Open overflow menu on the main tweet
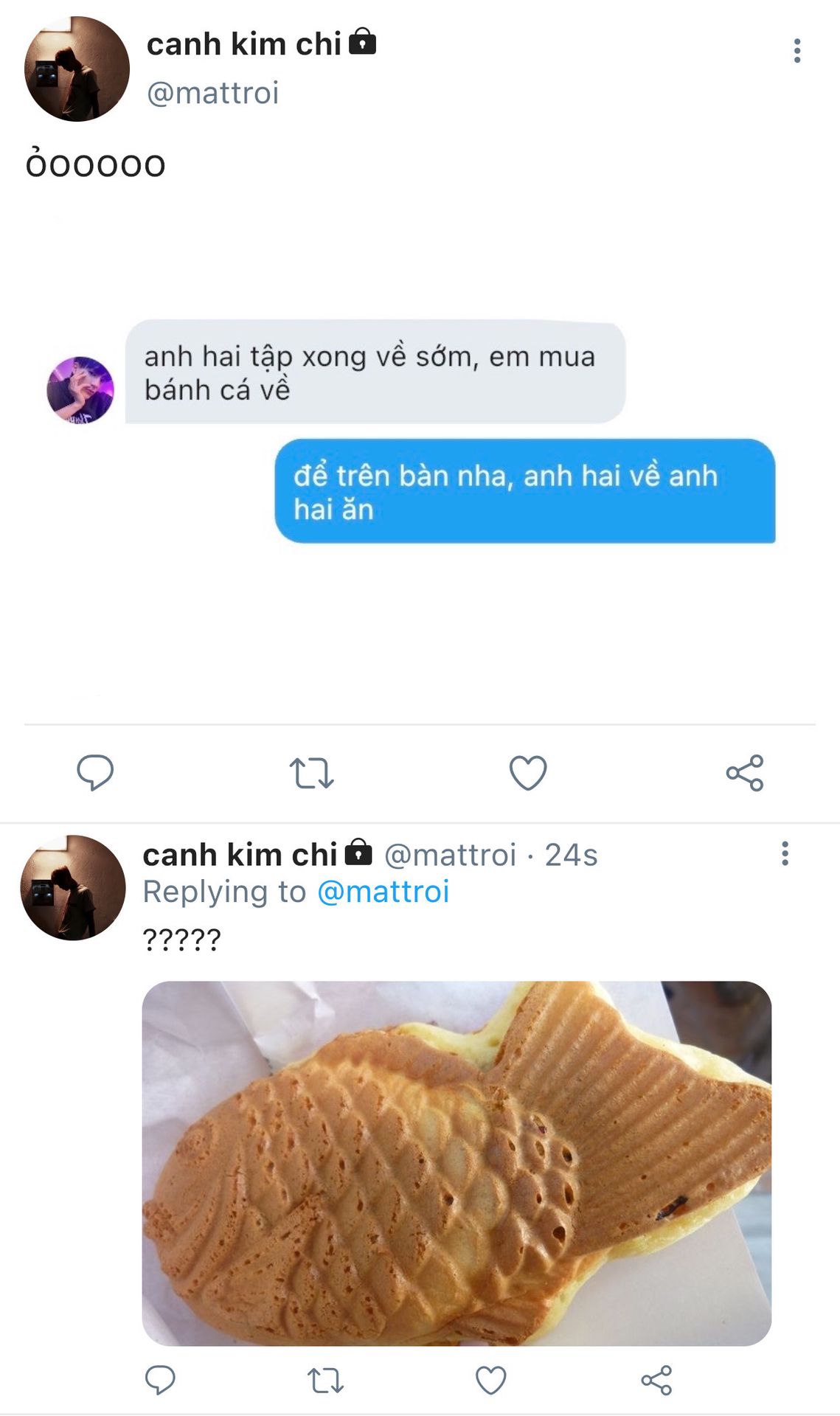Image resolution: width=840 pixels, height=1416 pixels. (796, 51)
